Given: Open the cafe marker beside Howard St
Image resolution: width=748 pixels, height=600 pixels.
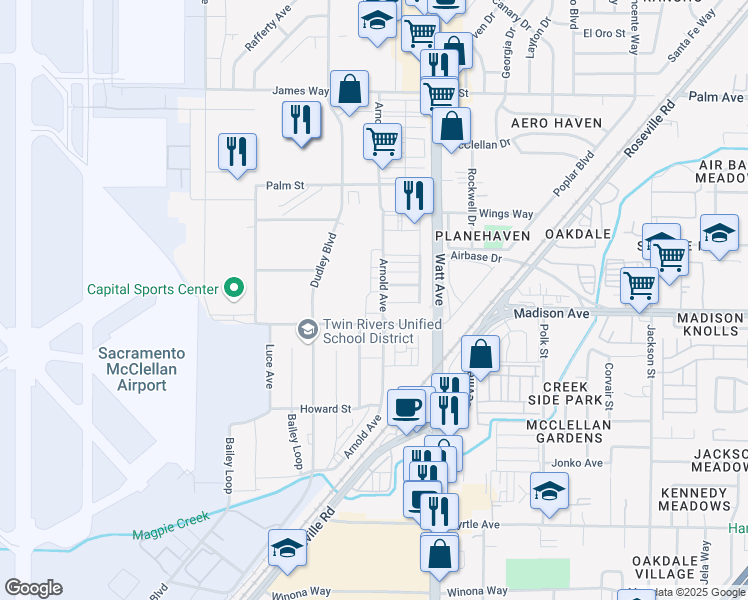Looking at the screenshot, I should 406,411.
